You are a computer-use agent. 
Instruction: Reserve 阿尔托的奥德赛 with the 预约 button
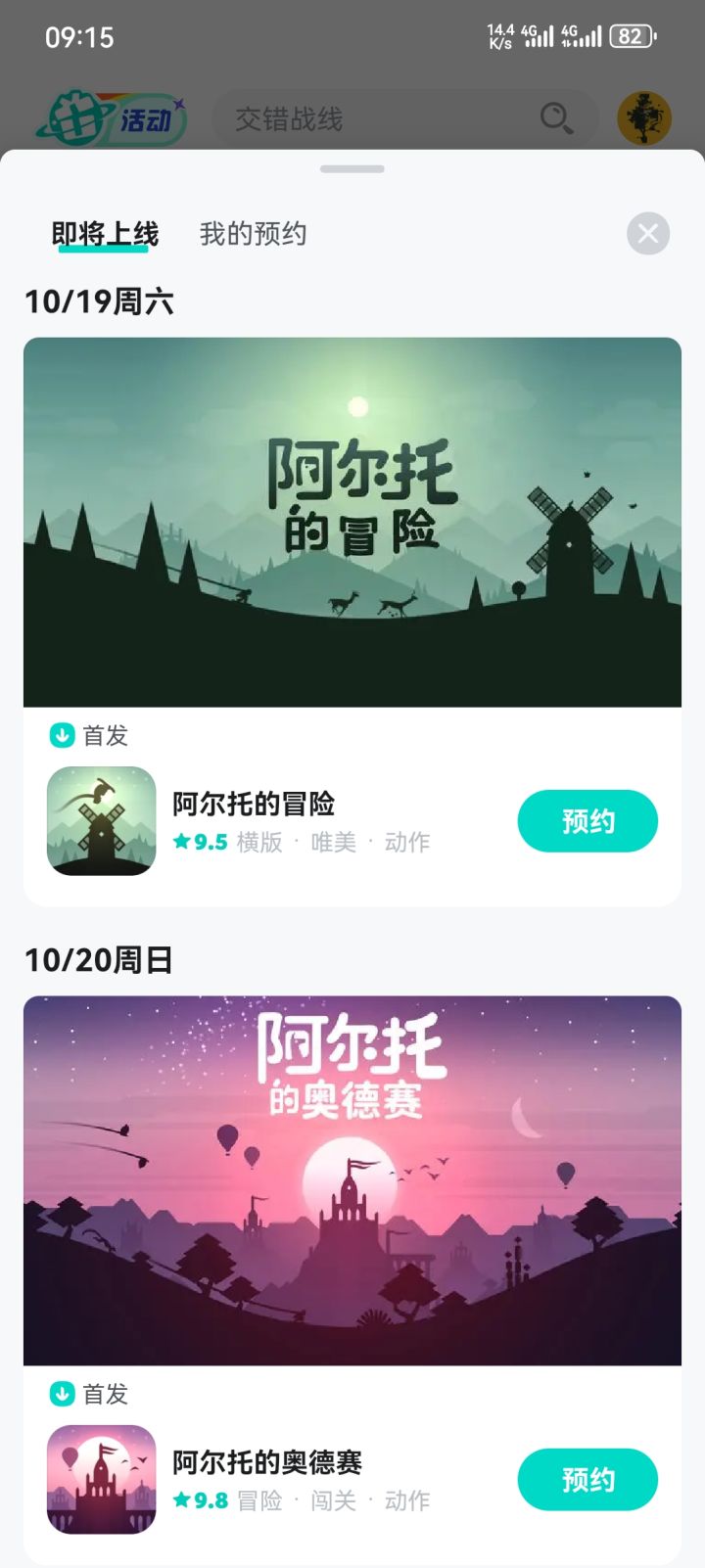click(587, 1480)
